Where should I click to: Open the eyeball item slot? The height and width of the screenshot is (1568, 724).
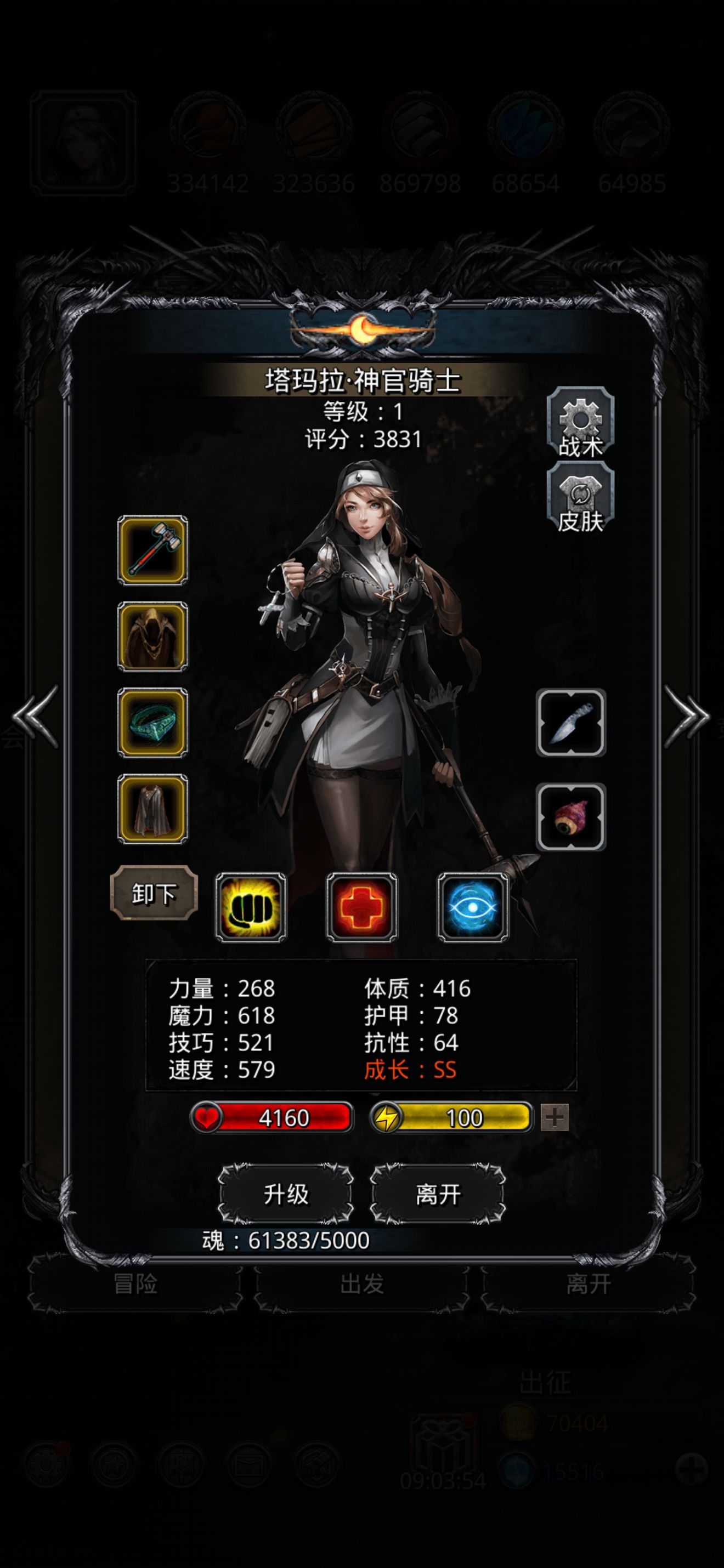(570, 816)
